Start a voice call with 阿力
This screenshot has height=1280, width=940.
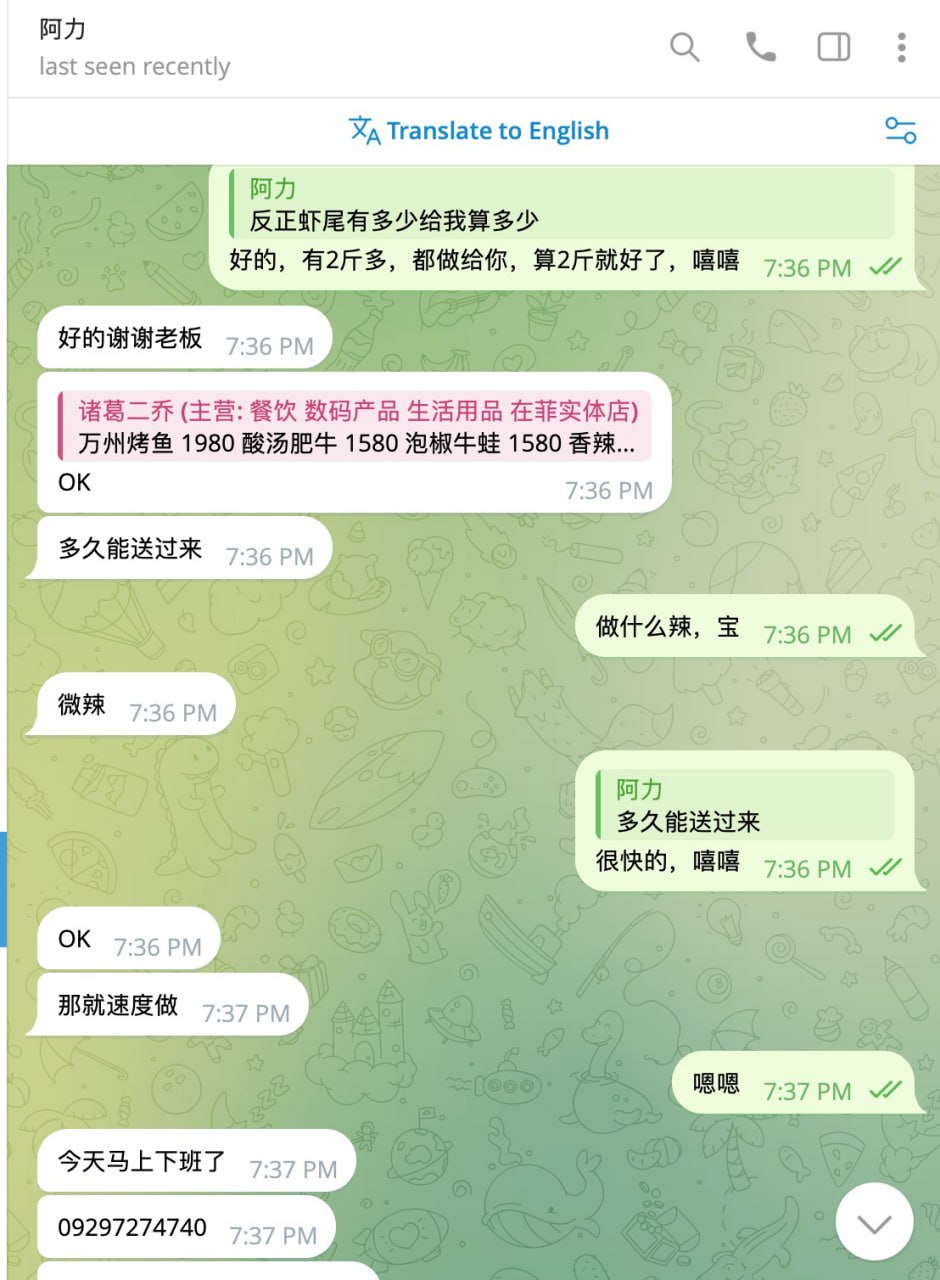(x=760, y=47)
